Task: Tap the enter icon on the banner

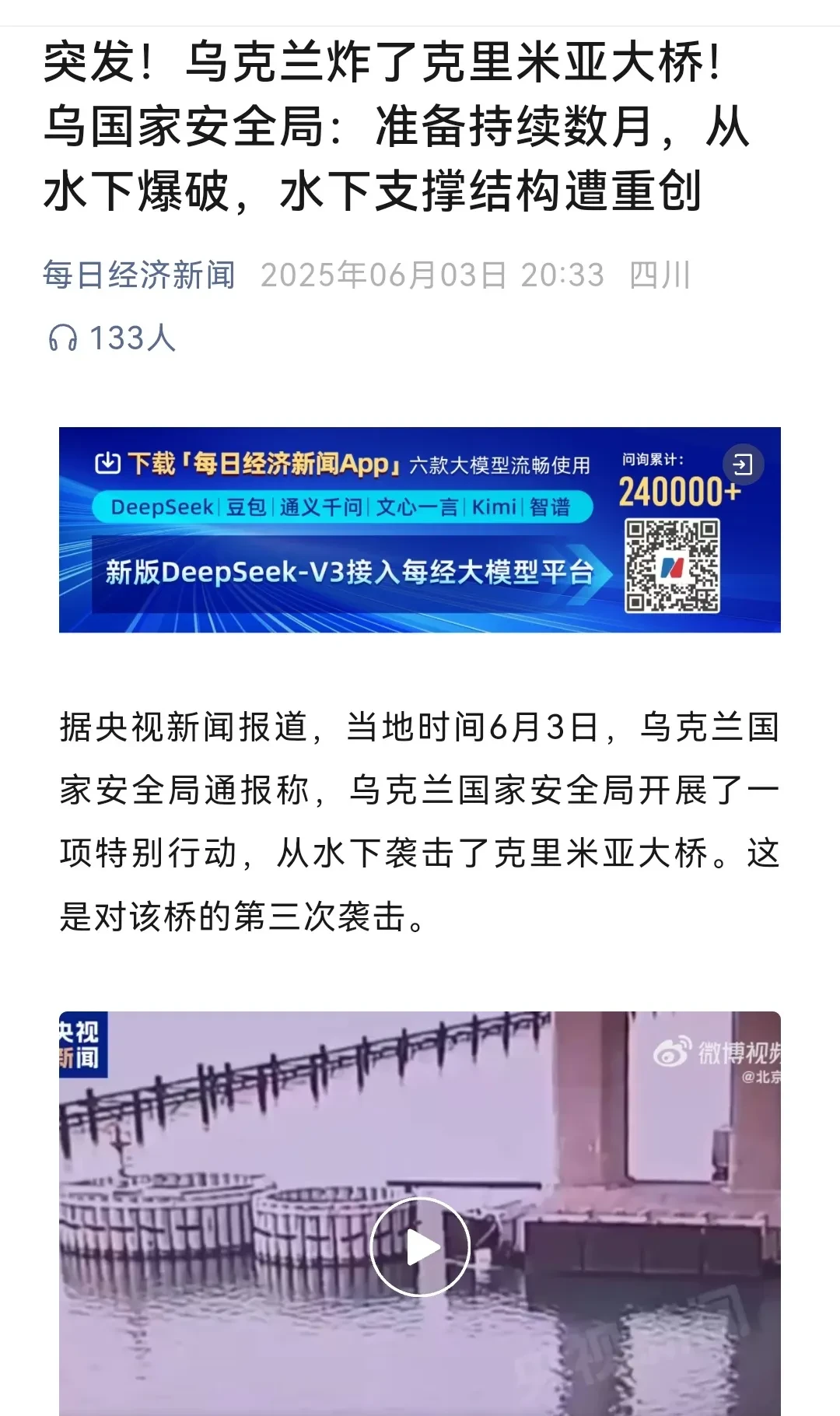Action: click(x=743, y=464)
